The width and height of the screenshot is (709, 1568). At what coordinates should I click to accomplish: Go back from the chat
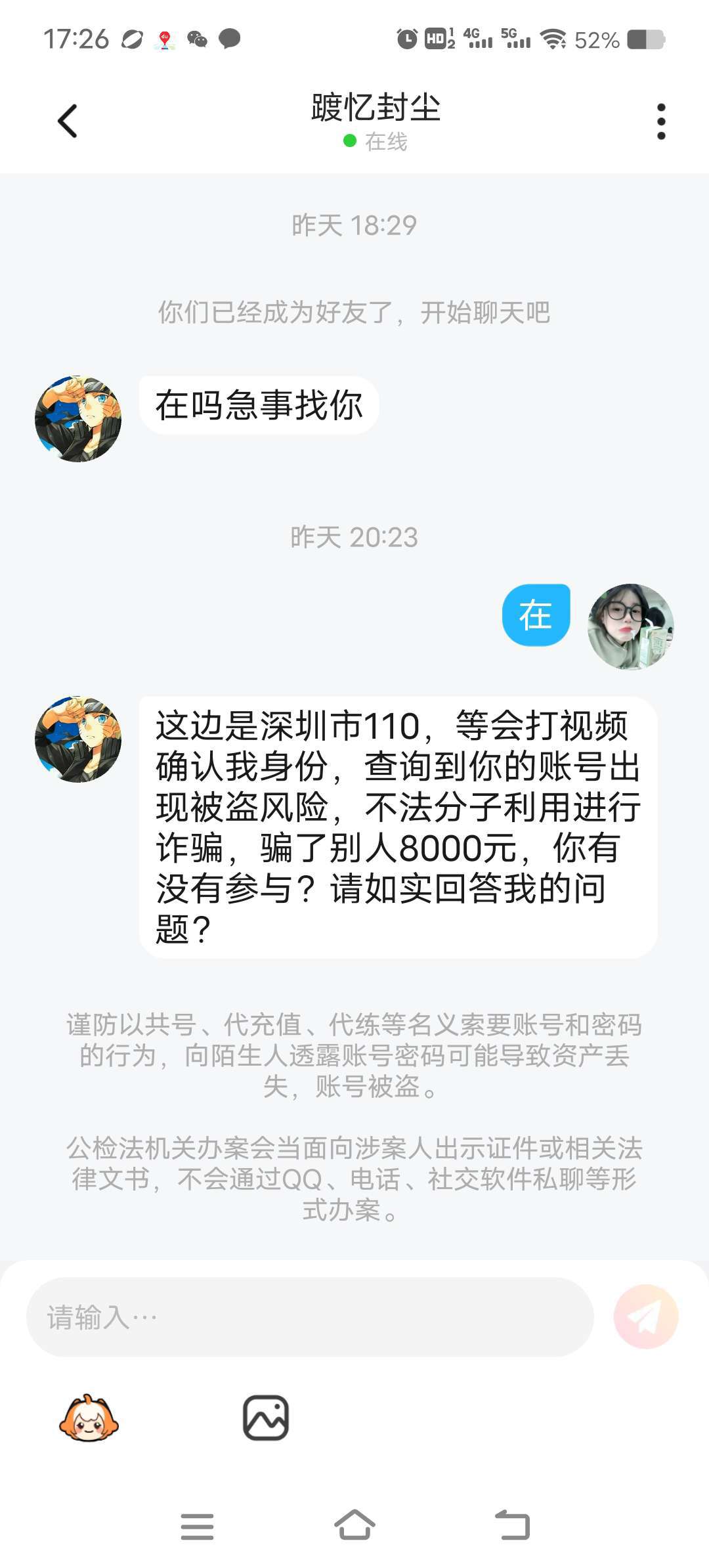(x=68, y=121)
